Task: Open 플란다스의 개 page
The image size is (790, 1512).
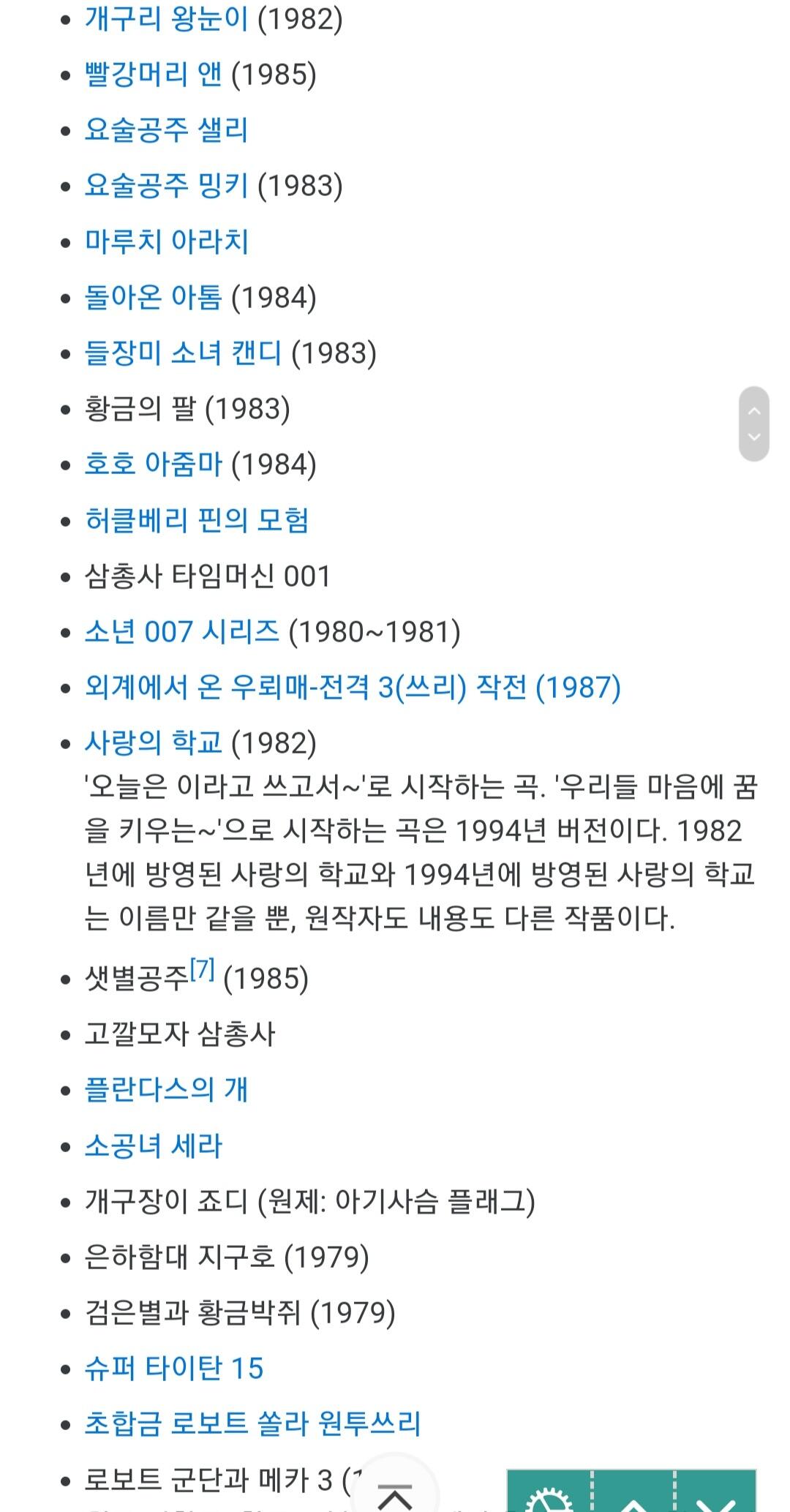Action: pyautogui.click(x=167, y=1089)
